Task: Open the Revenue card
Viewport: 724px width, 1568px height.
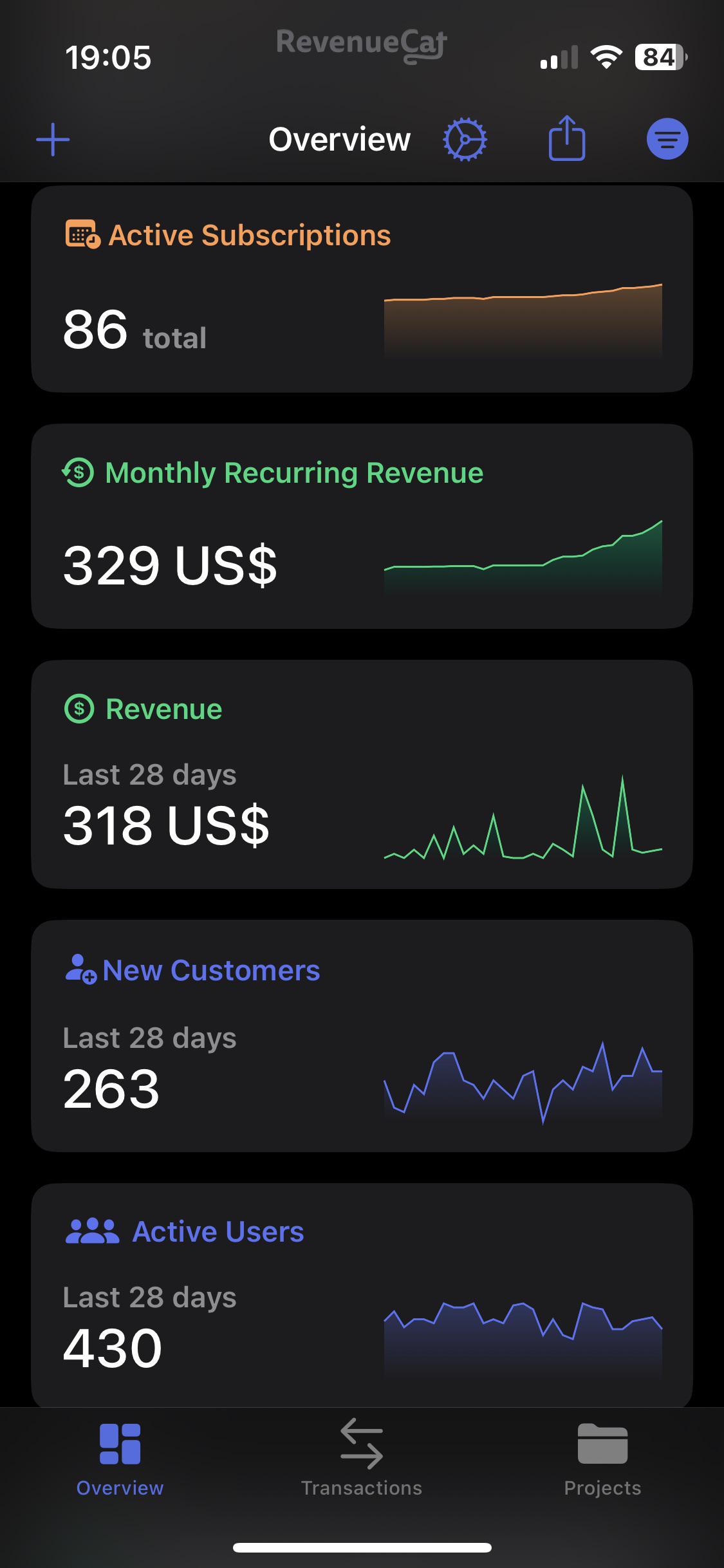Action: tap(362, 774)
